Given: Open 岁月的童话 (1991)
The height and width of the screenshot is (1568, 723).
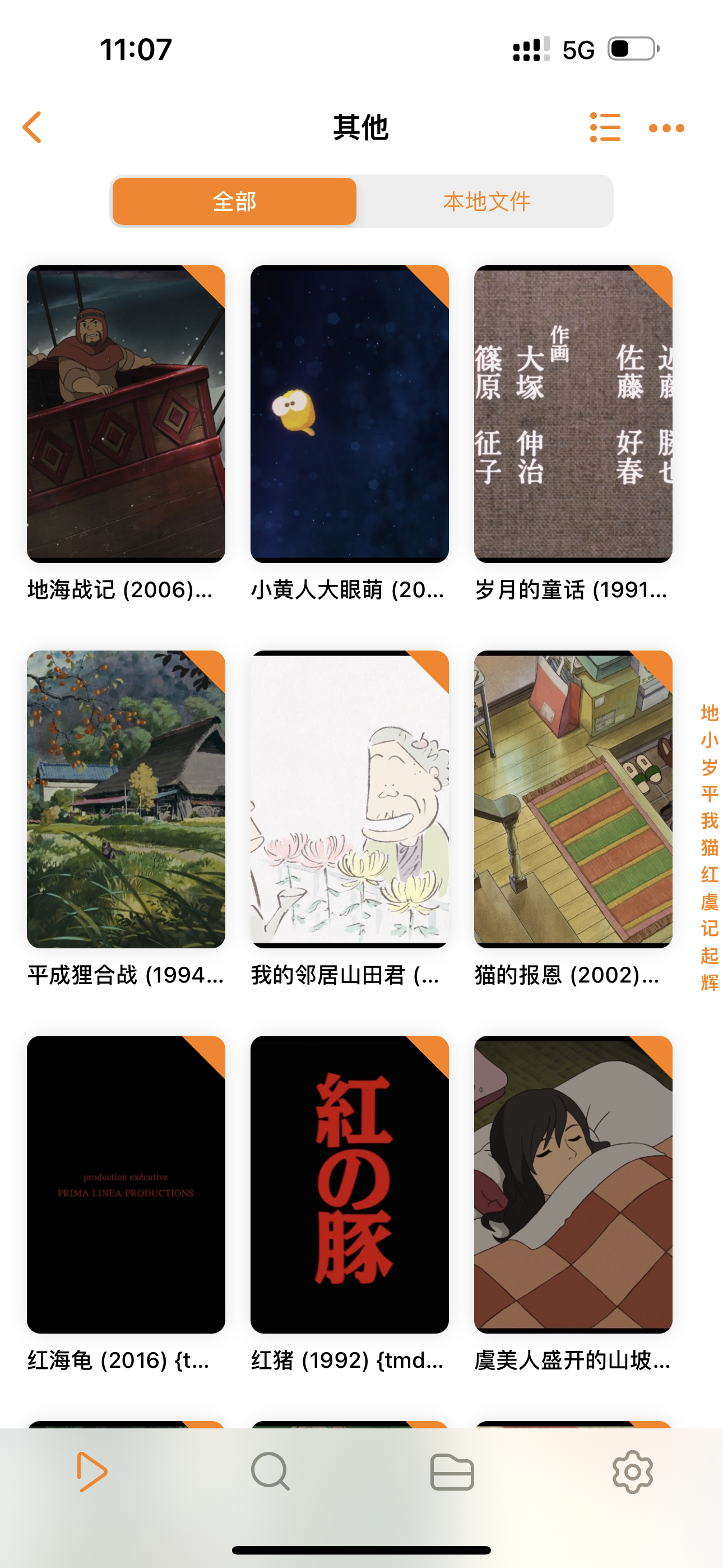Looking at the screenshot, I should [573, 414].
